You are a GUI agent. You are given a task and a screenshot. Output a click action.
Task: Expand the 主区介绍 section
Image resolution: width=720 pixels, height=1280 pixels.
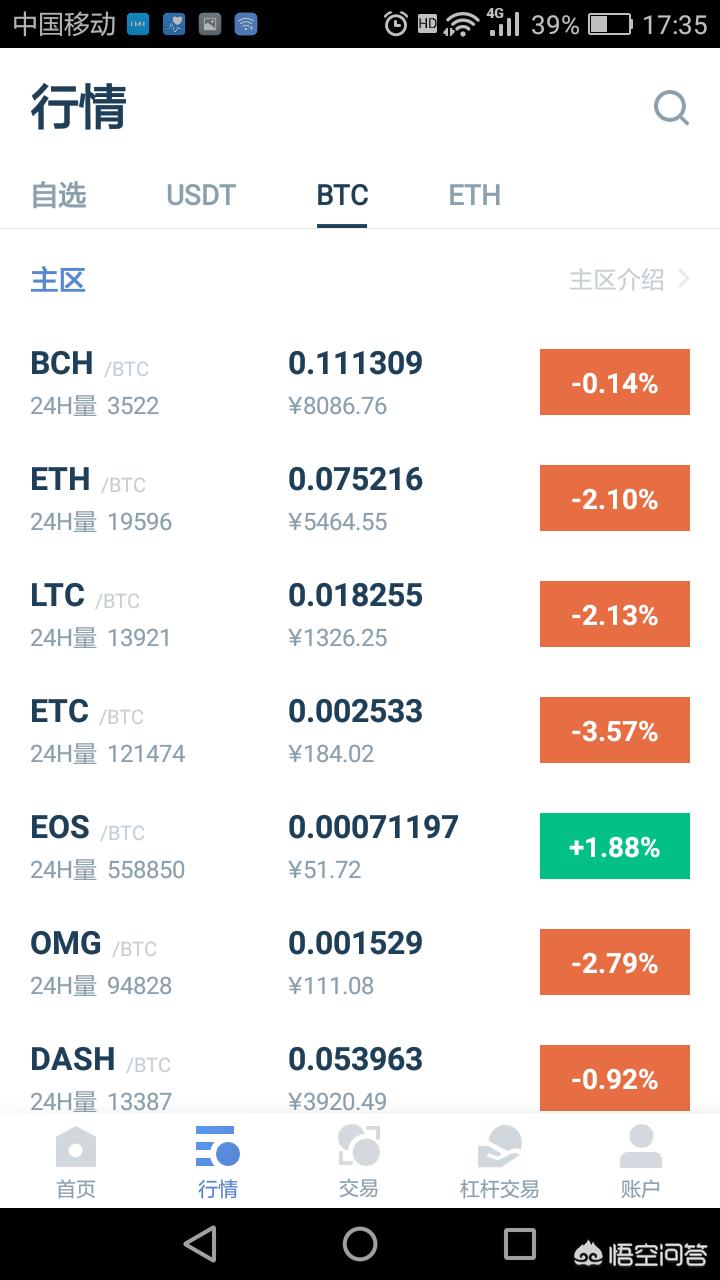tap(620, 279)
